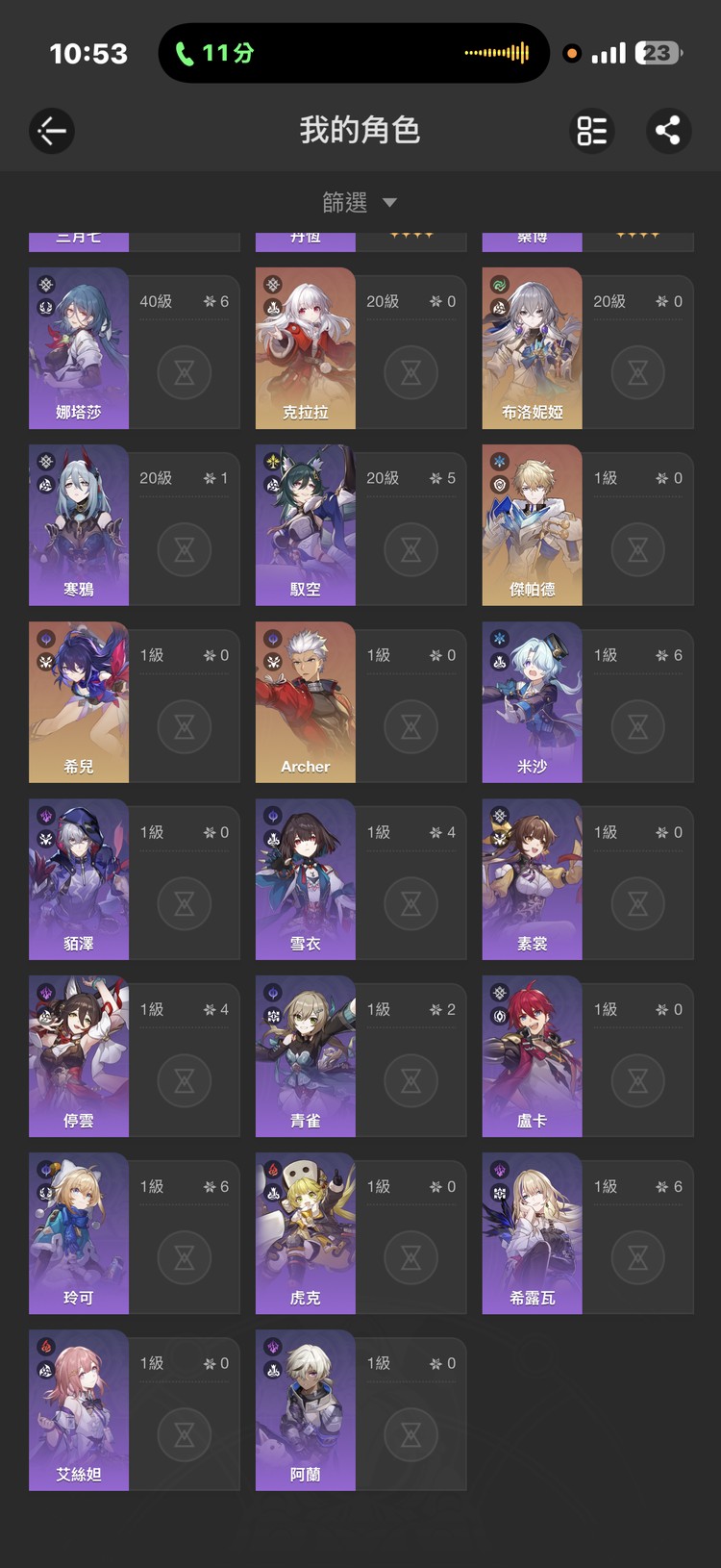721x1568 pixels.
Task: Select the 希兒 character card
Action: coord(79,702)
